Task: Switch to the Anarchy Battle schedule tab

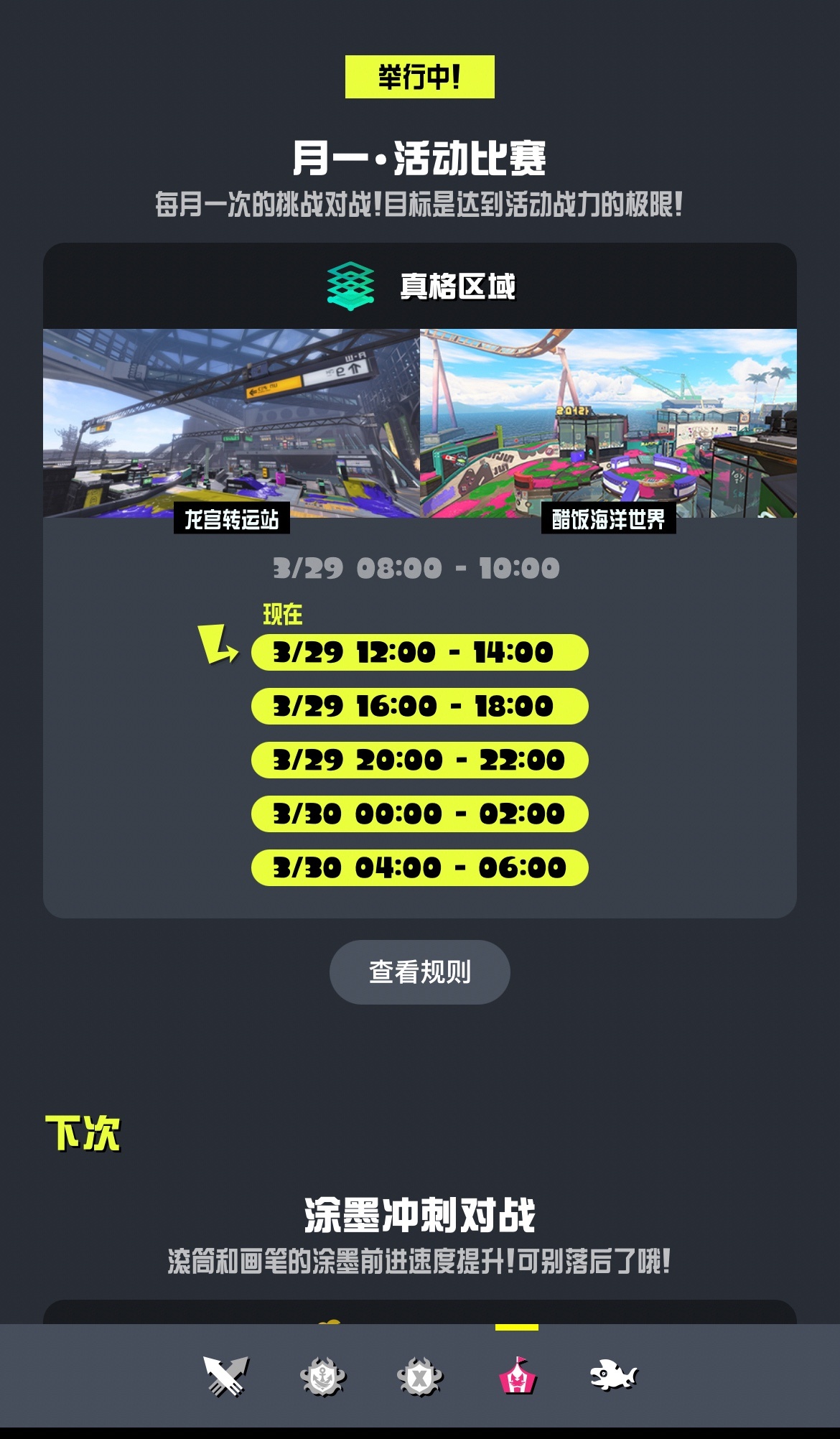Action: pyautogui.click(x=323, y=1376)
